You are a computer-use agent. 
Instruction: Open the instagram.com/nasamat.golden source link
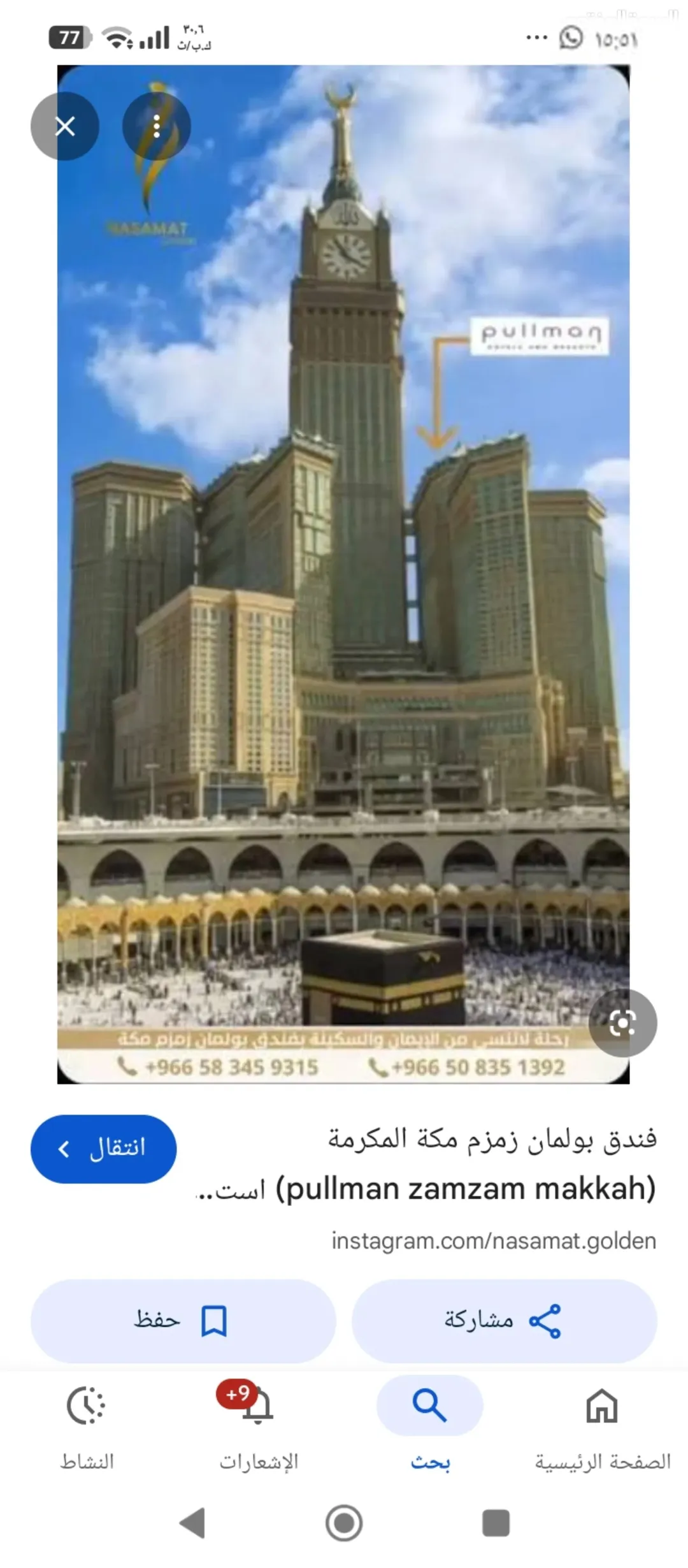pos(494,1241)
